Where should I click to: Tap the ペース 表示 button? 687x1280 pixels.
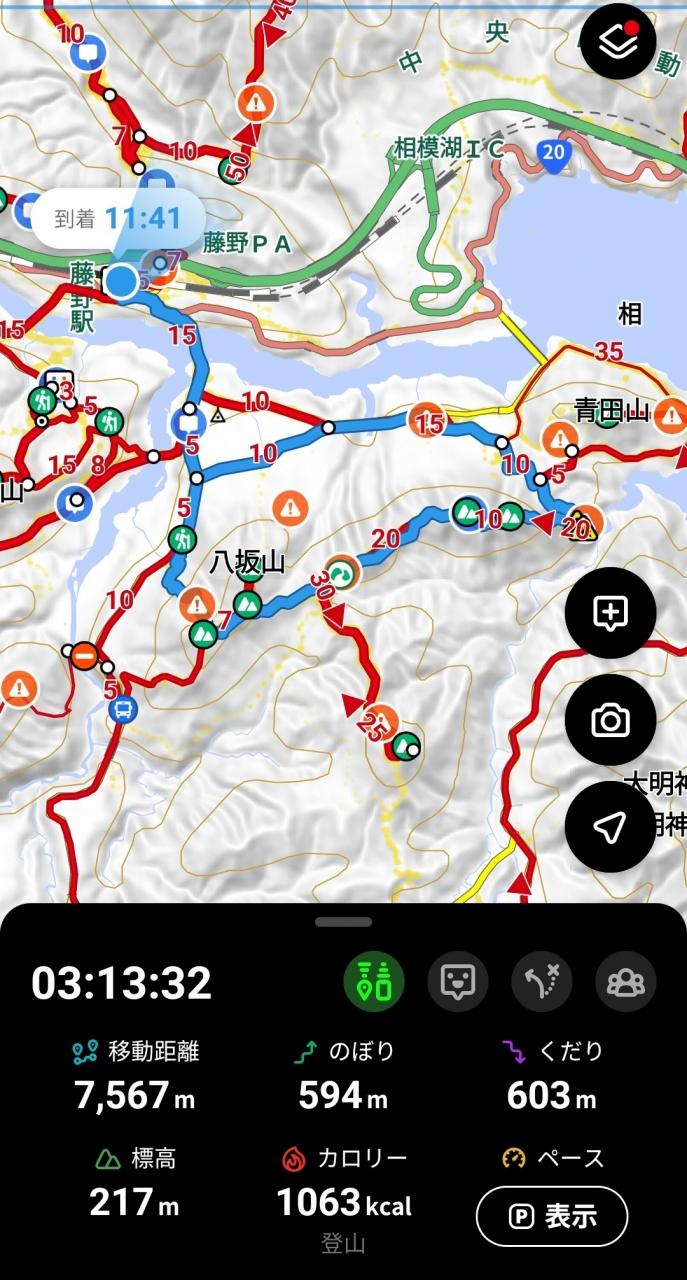[x=552, y=1216]
